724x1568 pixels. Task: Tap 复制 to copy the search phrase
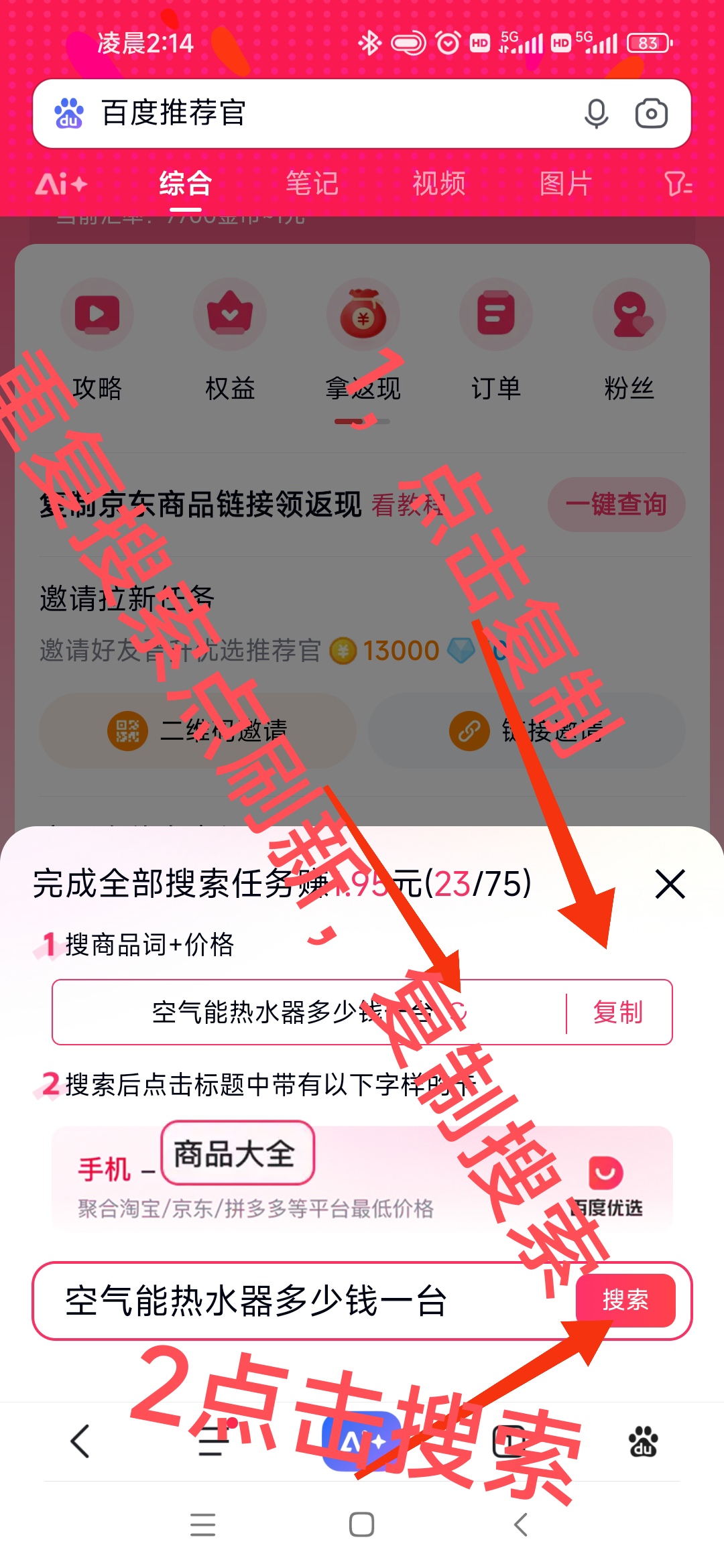click(x=617, y=1012)
